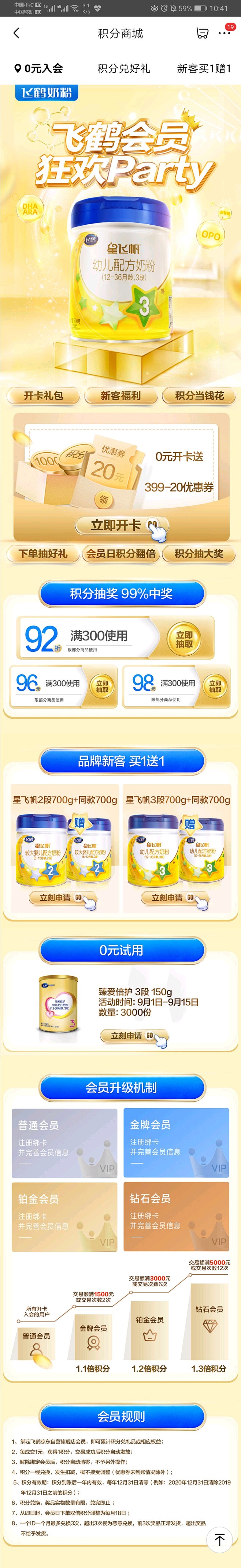Screen dimensions: 241x1568
Task: Switch to 新客买1赠1 tab
Action: (204, 68)
